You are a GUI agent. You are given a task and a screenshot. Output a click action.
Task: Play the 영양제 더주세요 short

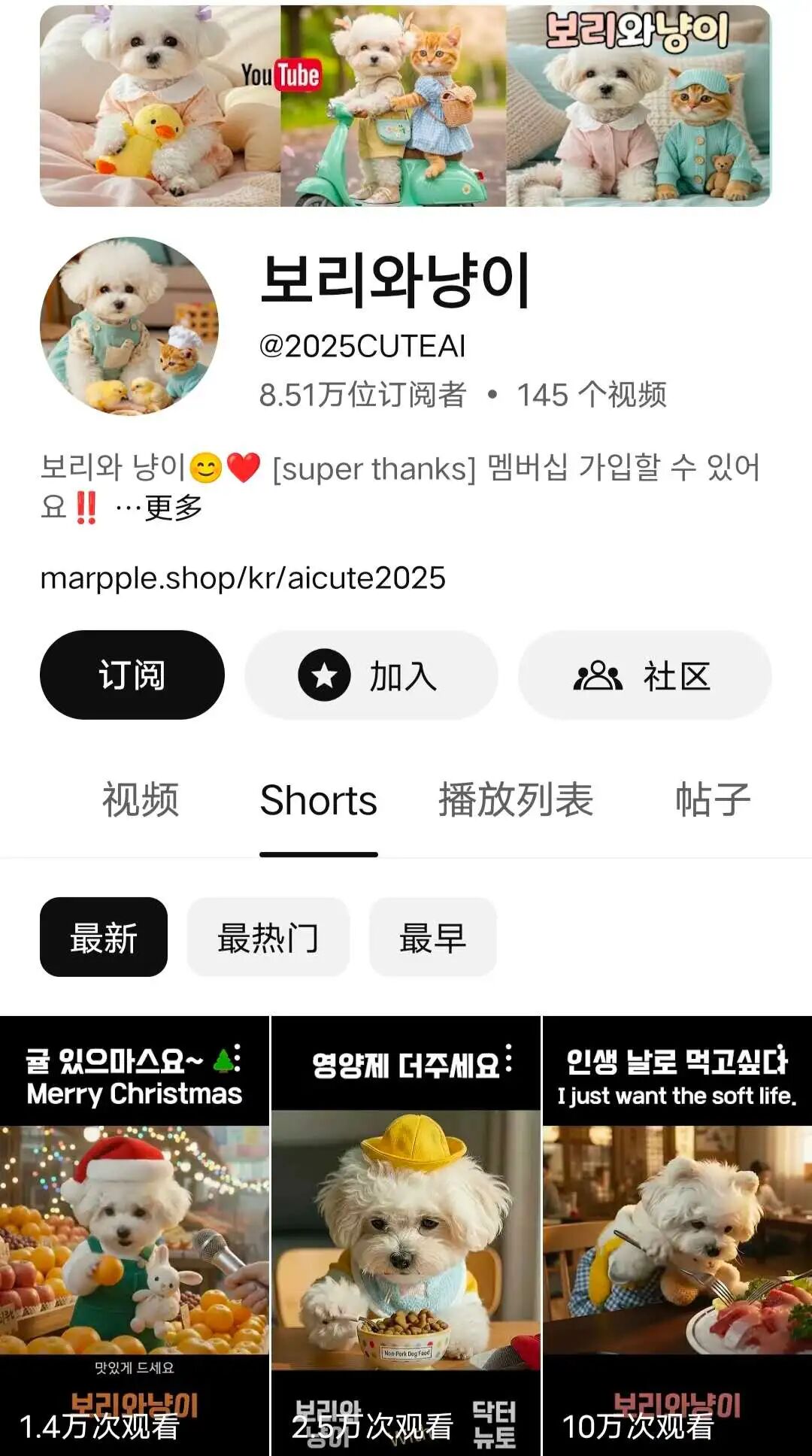(x=405, y=1241)
